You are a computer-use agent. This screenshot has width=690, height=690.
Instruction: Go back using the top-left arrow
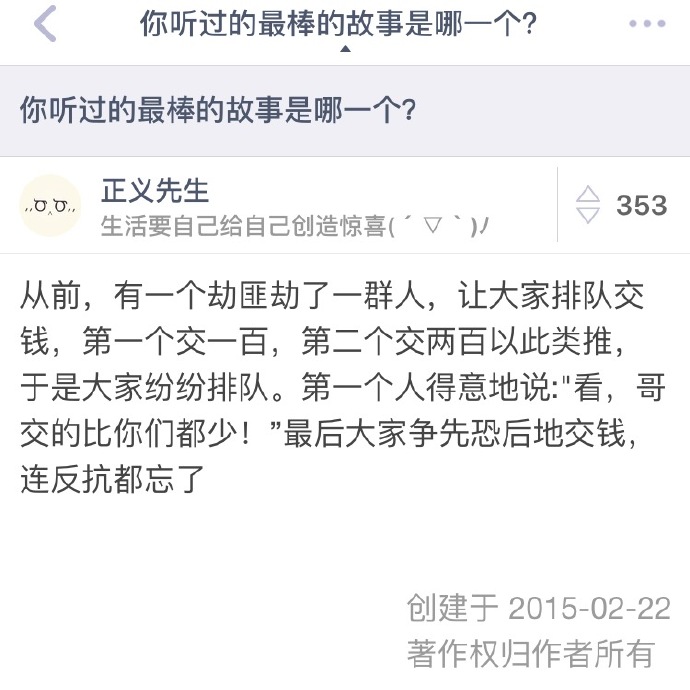pyautogui.click(x=45, y=25)
